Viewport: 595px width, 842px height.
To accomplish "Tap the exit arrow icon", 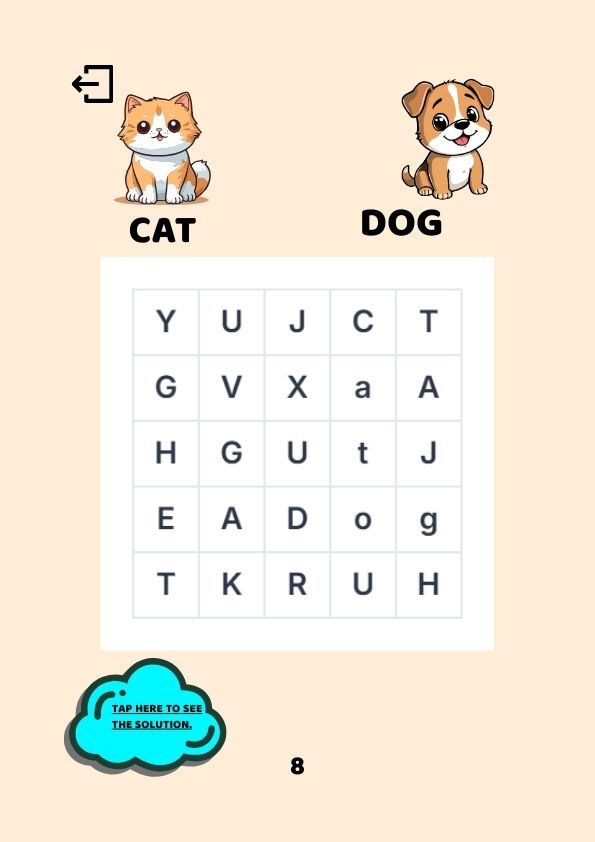I will coord(93,84).
